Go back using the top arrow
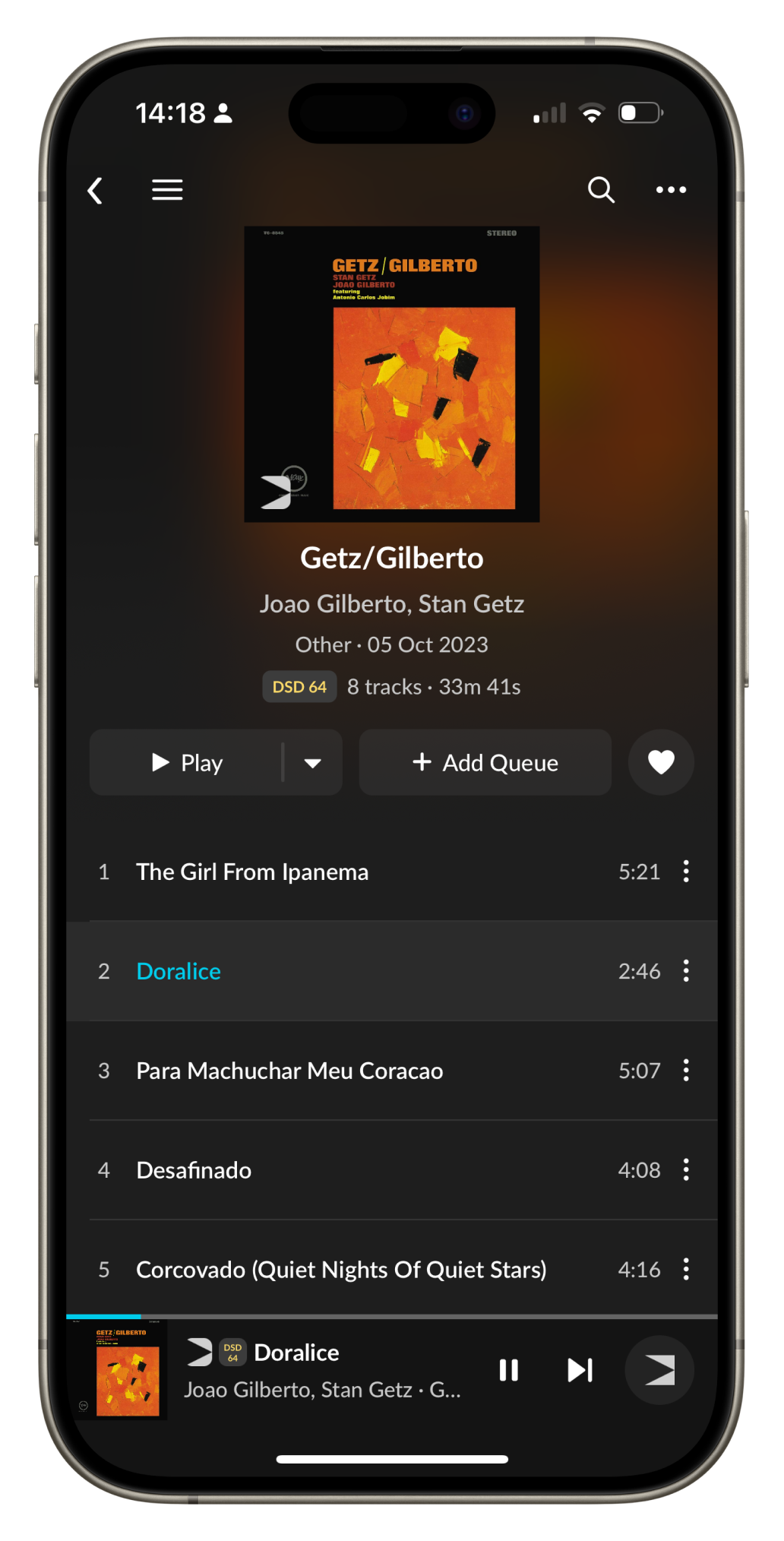This screenshot has height=1541, width=784. (x=95, y=190)
